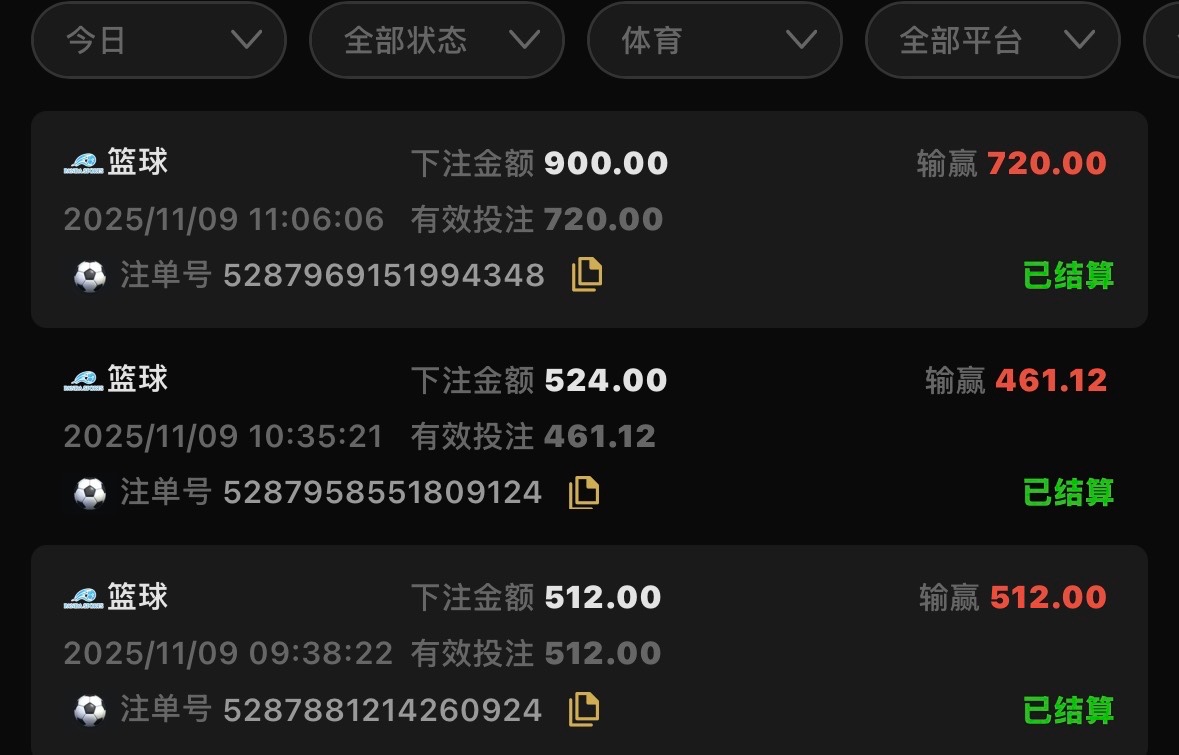
Task: Open the 512.00 basketball bet record
Action: [589, 652]
